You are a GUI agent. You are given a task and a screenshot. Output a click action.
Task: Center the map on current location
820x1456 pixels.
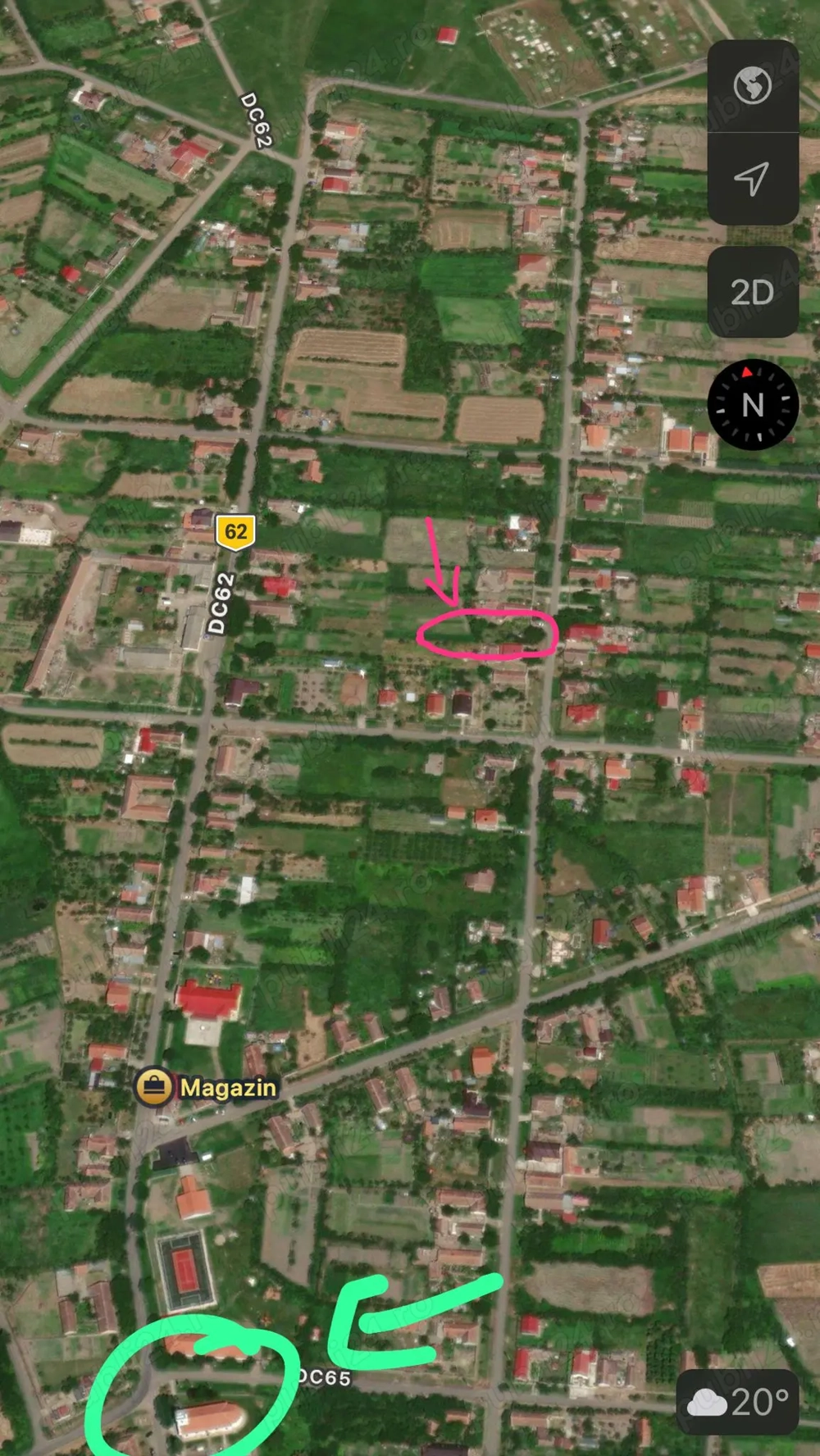752,179
